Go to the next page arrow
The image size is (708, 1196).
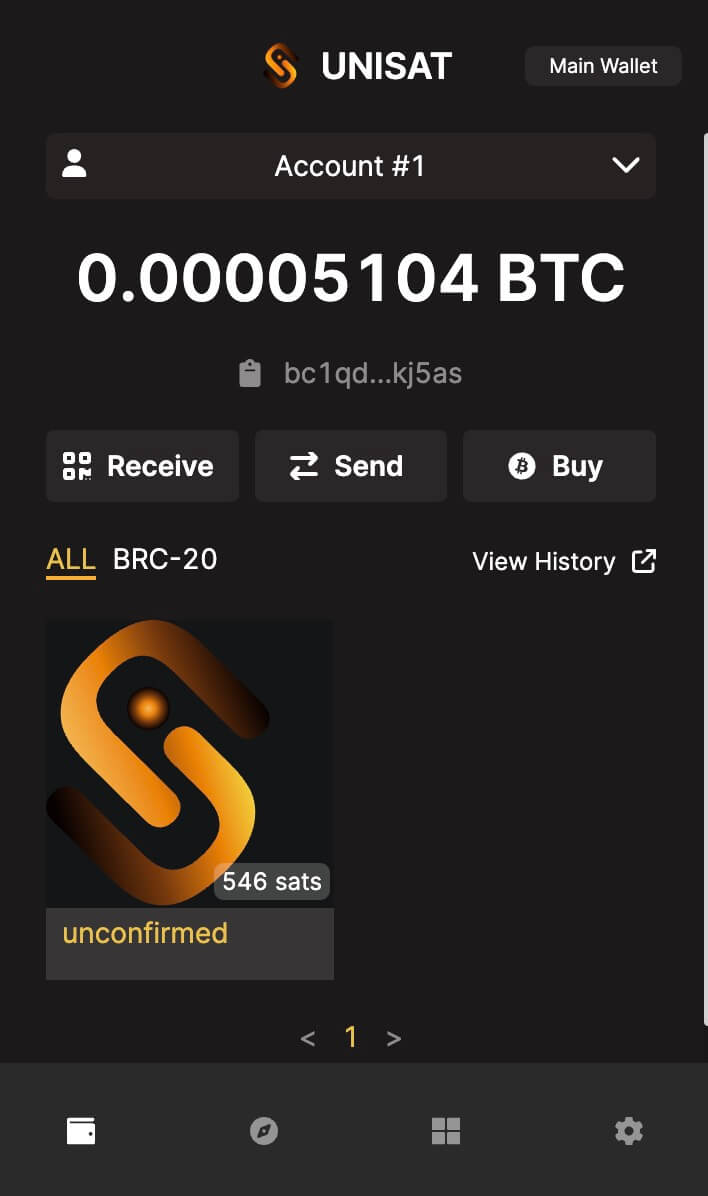point(394,1039)
